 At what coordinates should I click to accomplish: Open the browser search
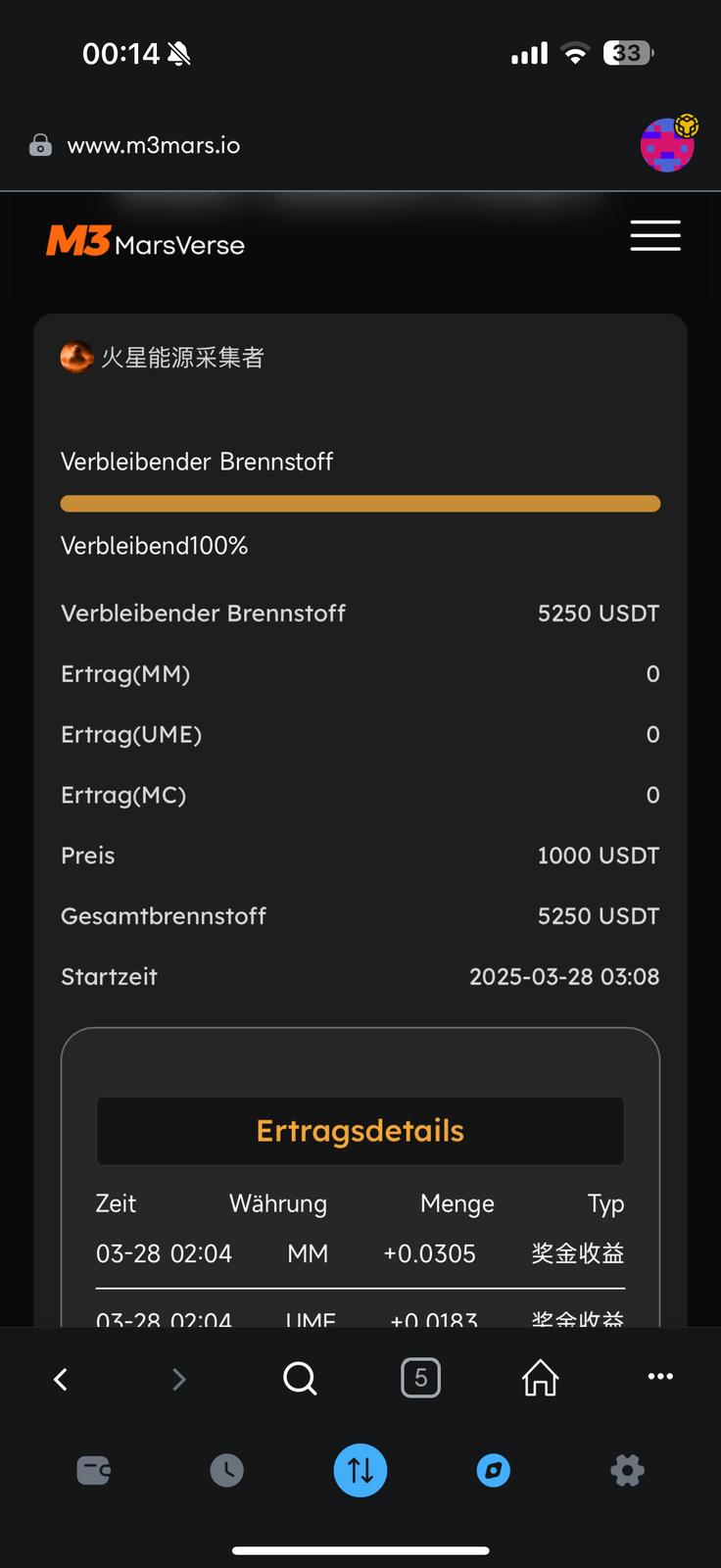pyautogui.click(x=300, y=1379)
